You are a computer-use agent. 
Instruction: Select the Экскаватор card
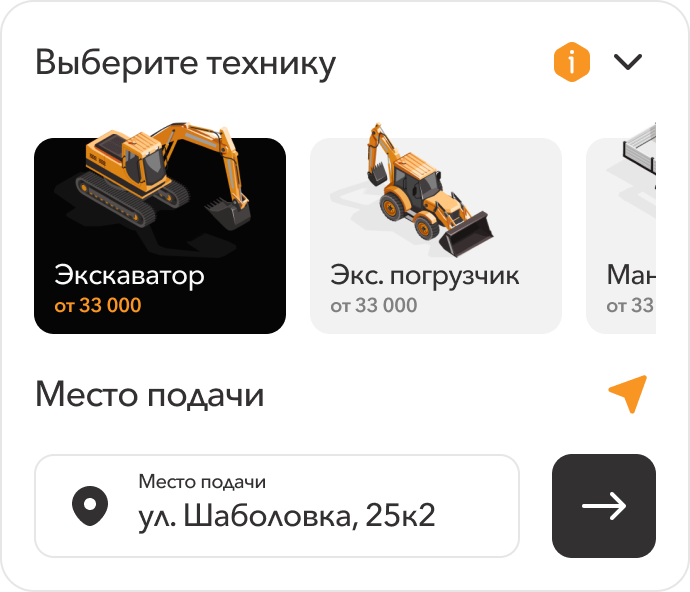160,236
